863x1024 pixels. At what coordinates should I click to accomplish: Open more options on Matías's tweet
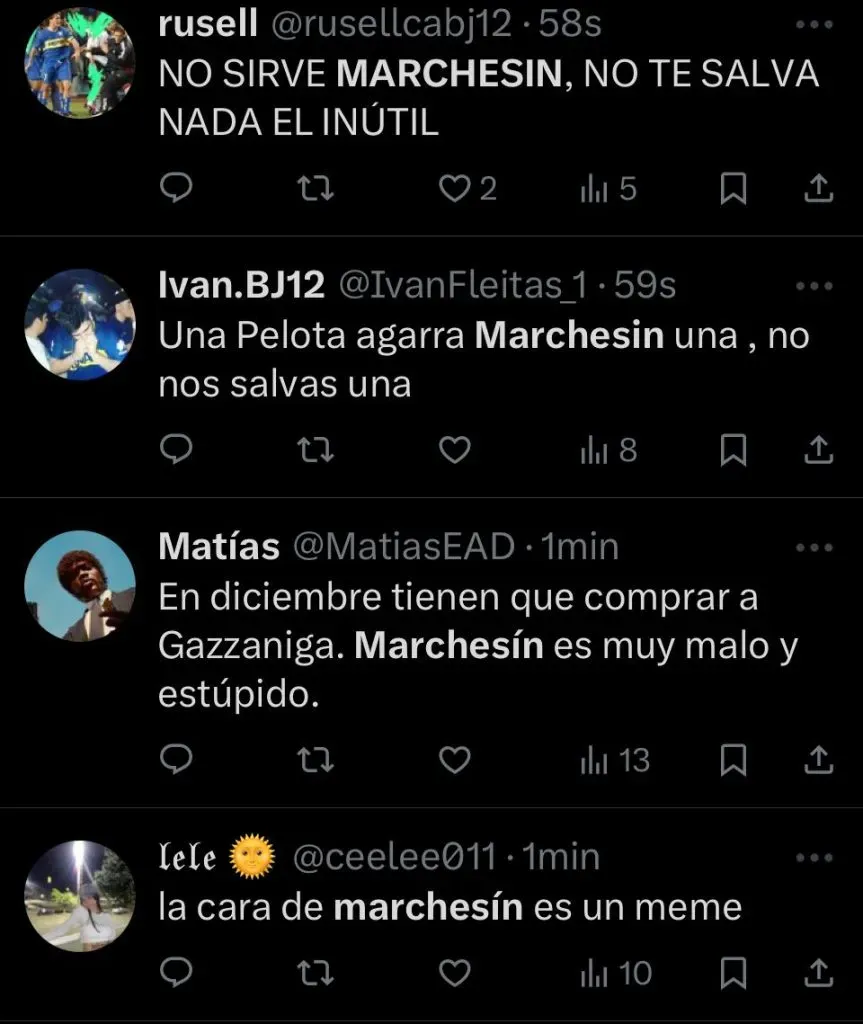click(814, 547)
